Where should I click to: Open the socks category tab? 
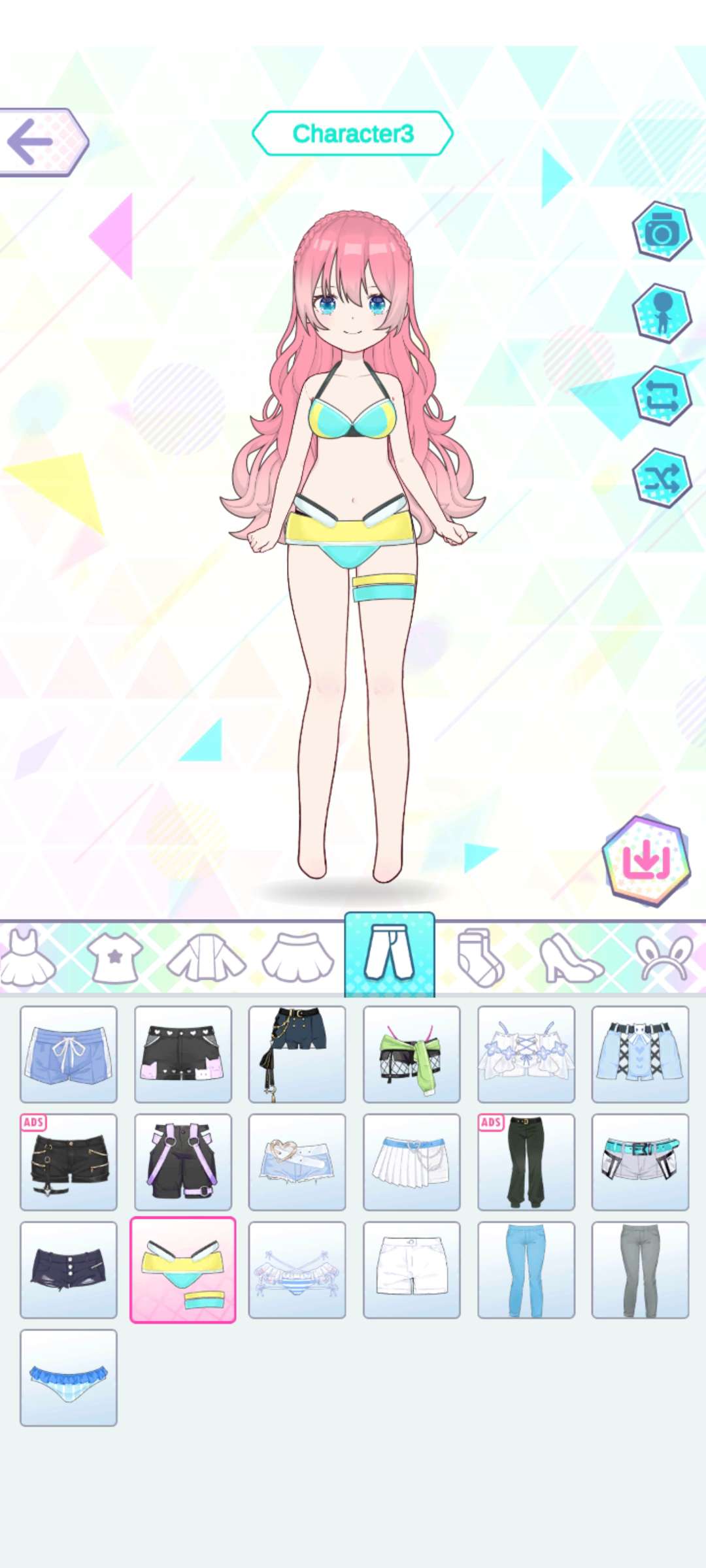pos(480,958)
